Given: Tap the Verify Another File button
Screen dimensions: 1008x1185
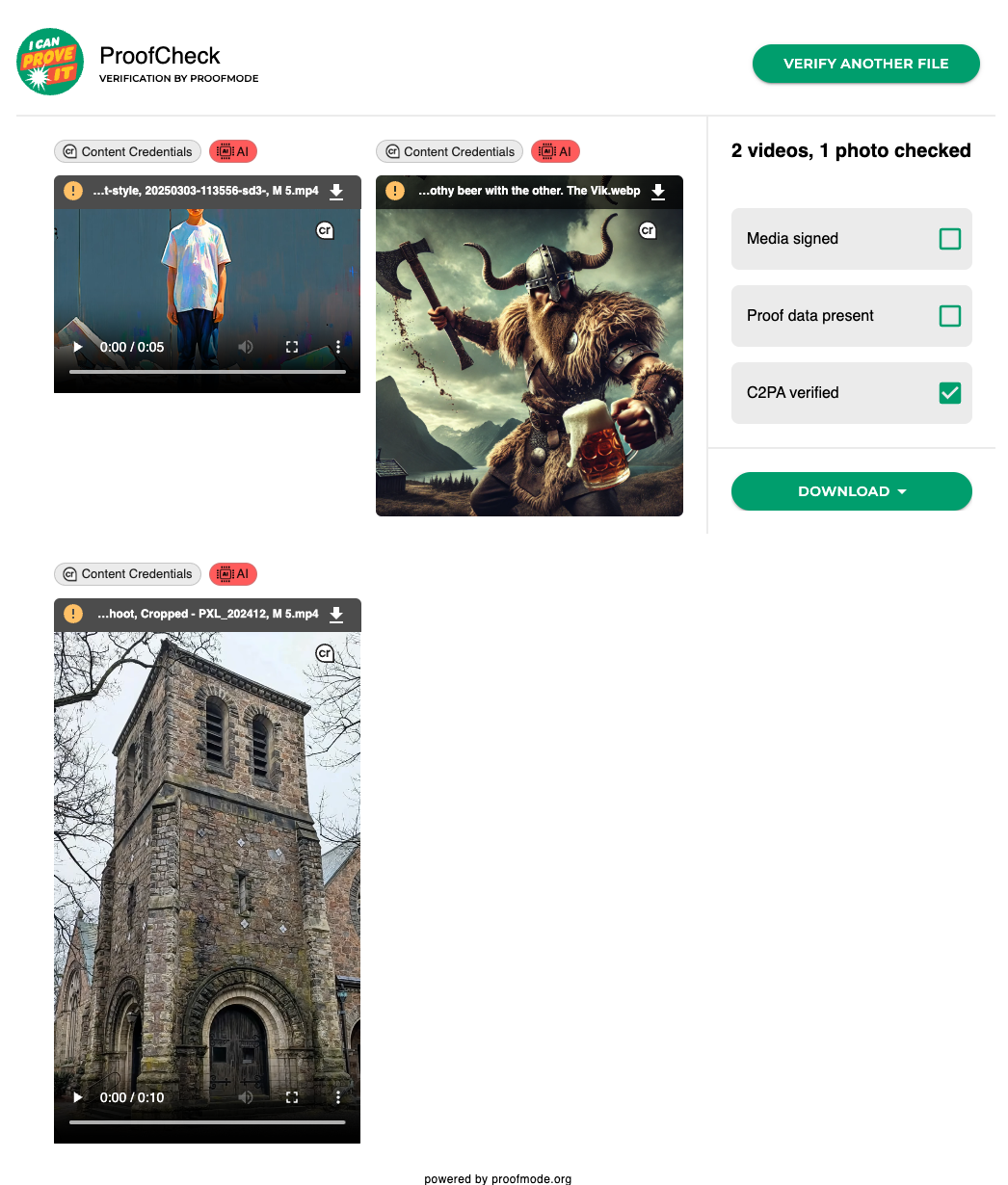Looking at the screenshot, I should coord(865,64).
